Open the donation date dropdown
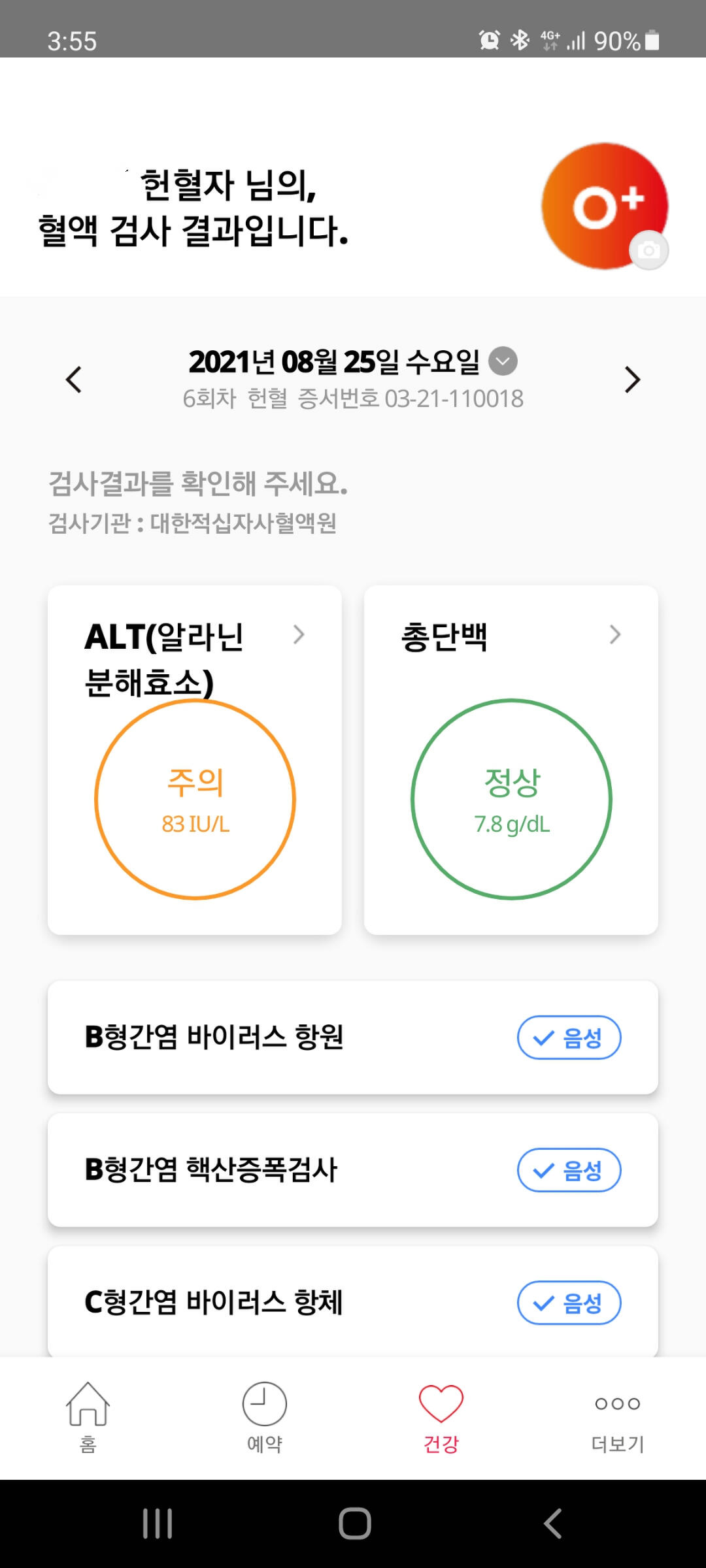This screenshot has height=1568, width=706. click(x=503, y=361)
